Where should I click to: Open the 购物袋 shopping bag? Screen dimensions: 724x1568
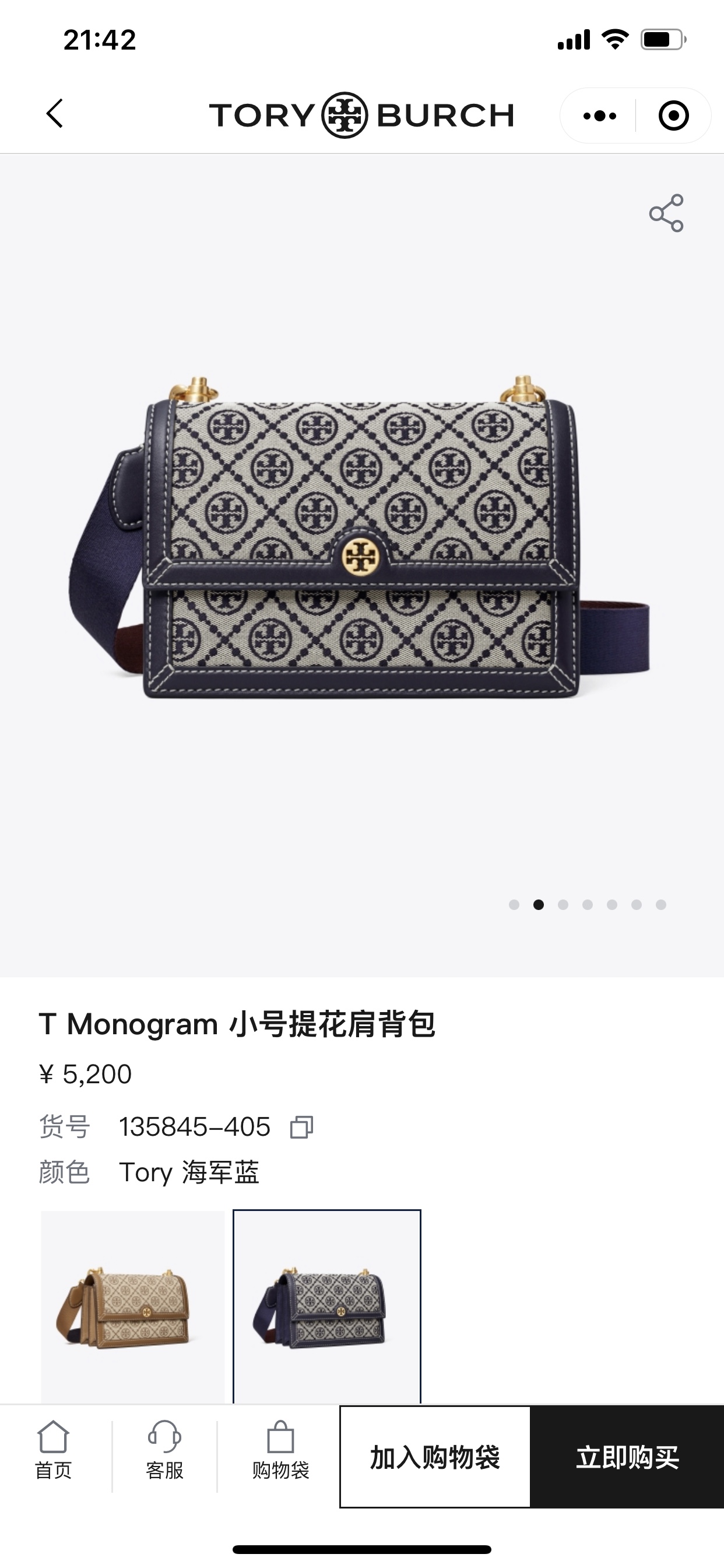pos(280,1456)
